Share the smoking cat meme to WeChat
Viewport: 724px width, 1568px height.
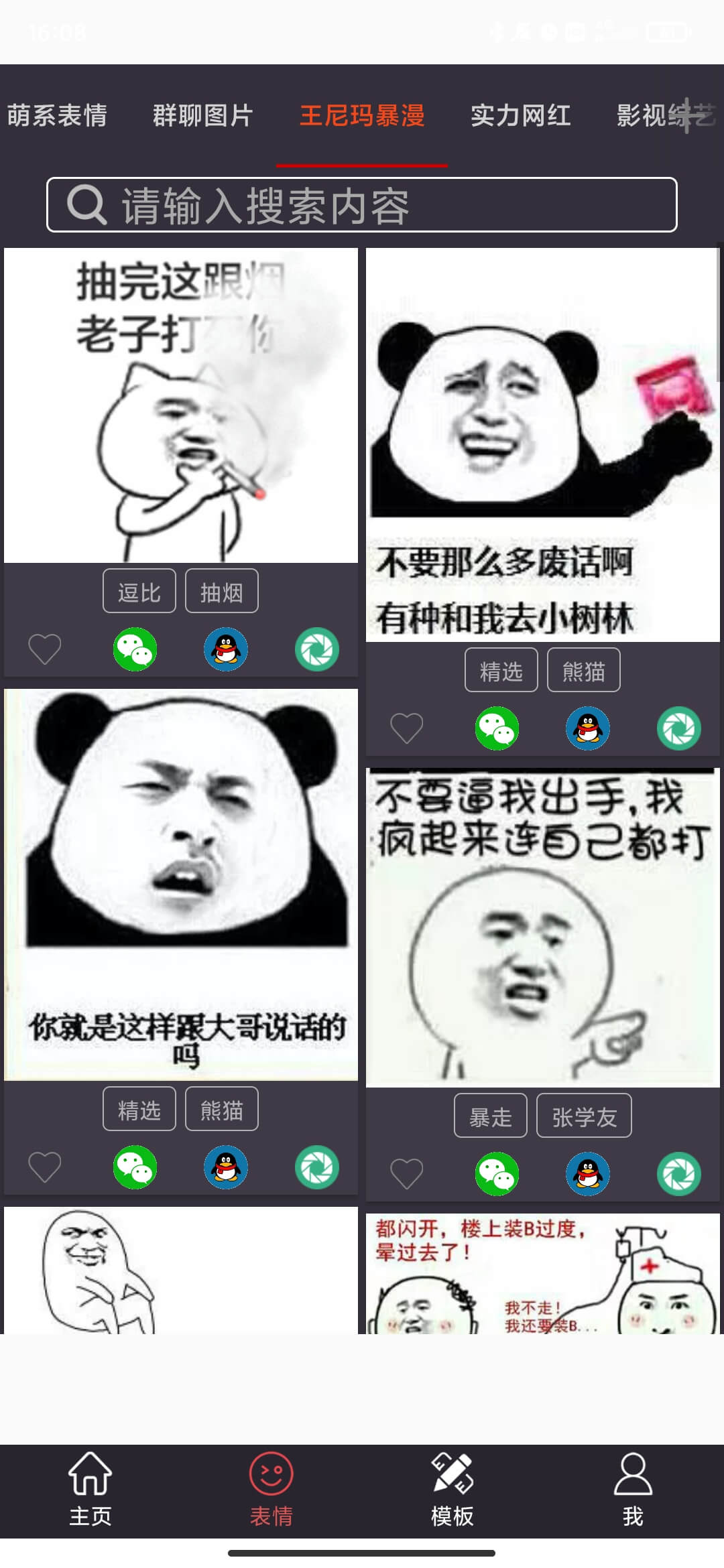[135, 649]
